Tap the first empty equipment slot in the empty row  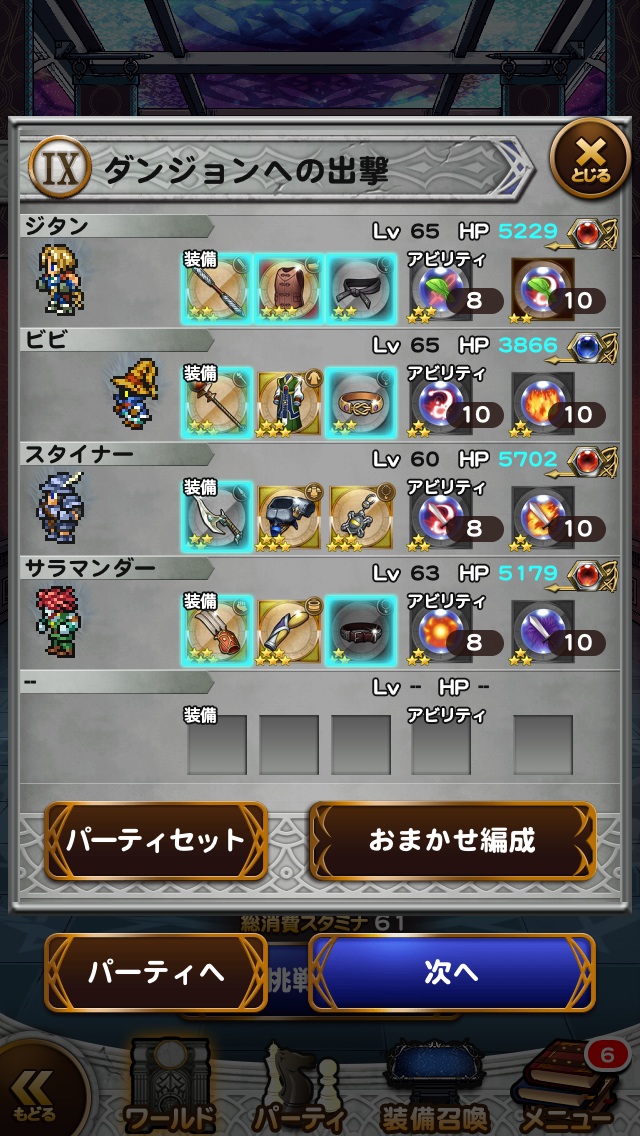coord(217,744)
